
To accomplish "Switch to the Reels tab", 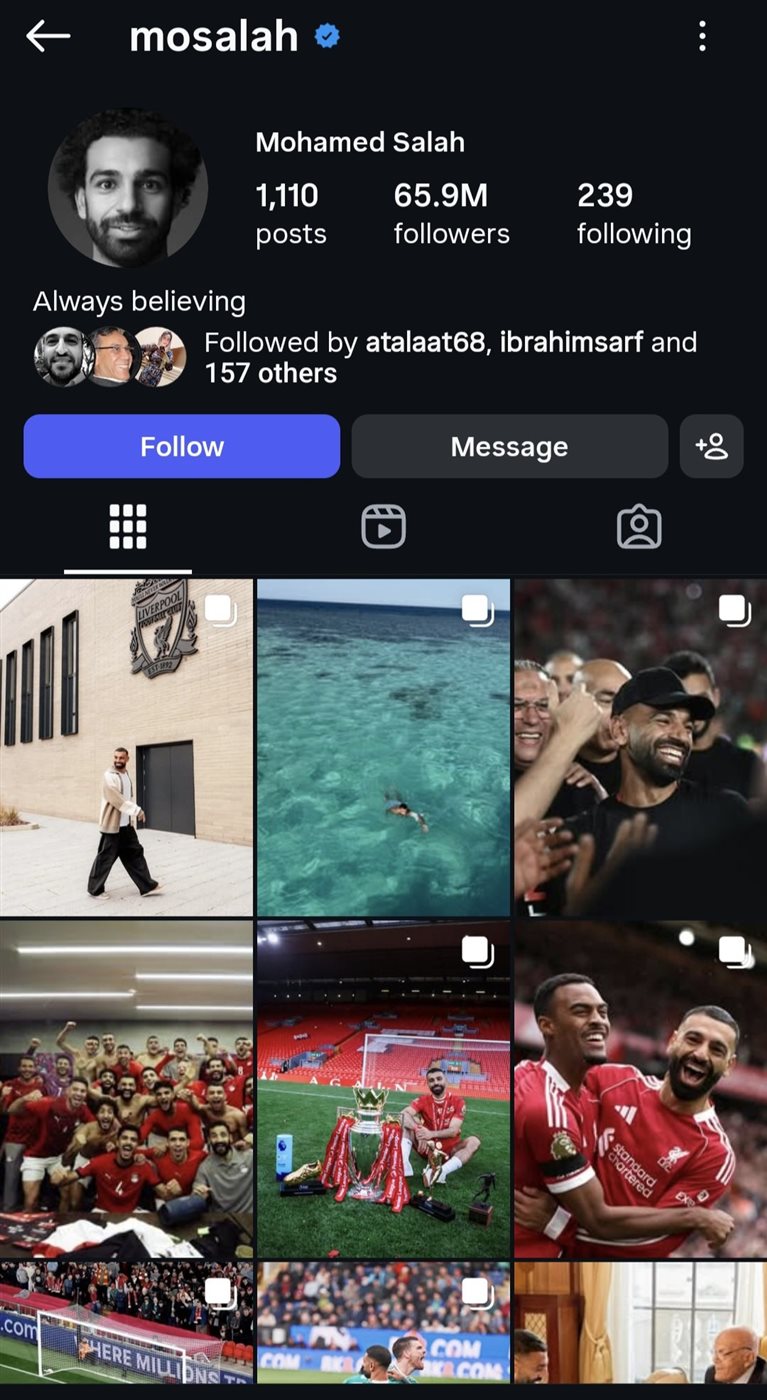I will click(383, 527).
